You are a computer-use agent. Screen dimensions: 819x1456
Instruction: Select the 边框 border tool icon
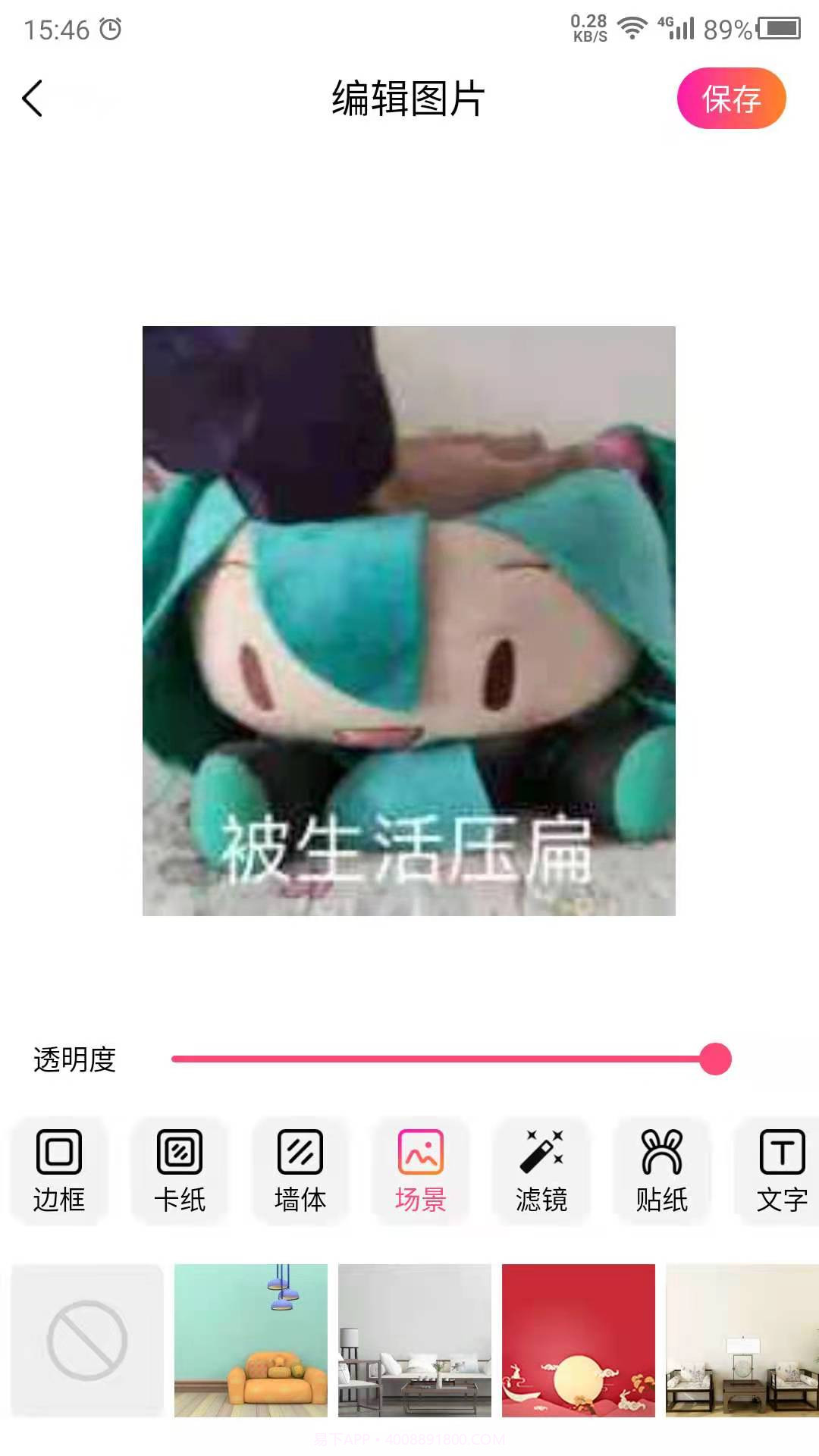click(59, 1172)
